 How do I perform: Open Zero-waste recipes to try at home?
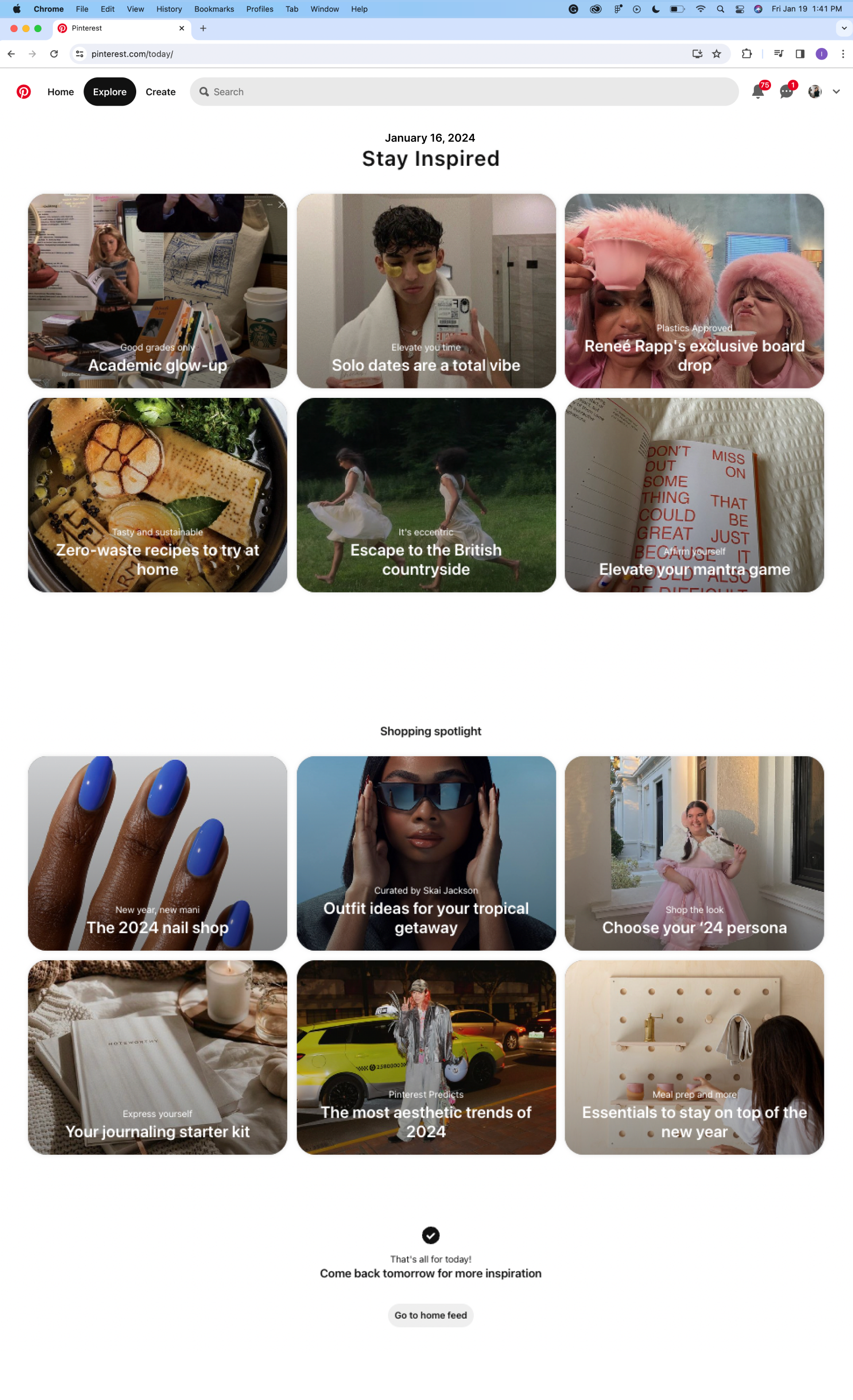[157, 495]
